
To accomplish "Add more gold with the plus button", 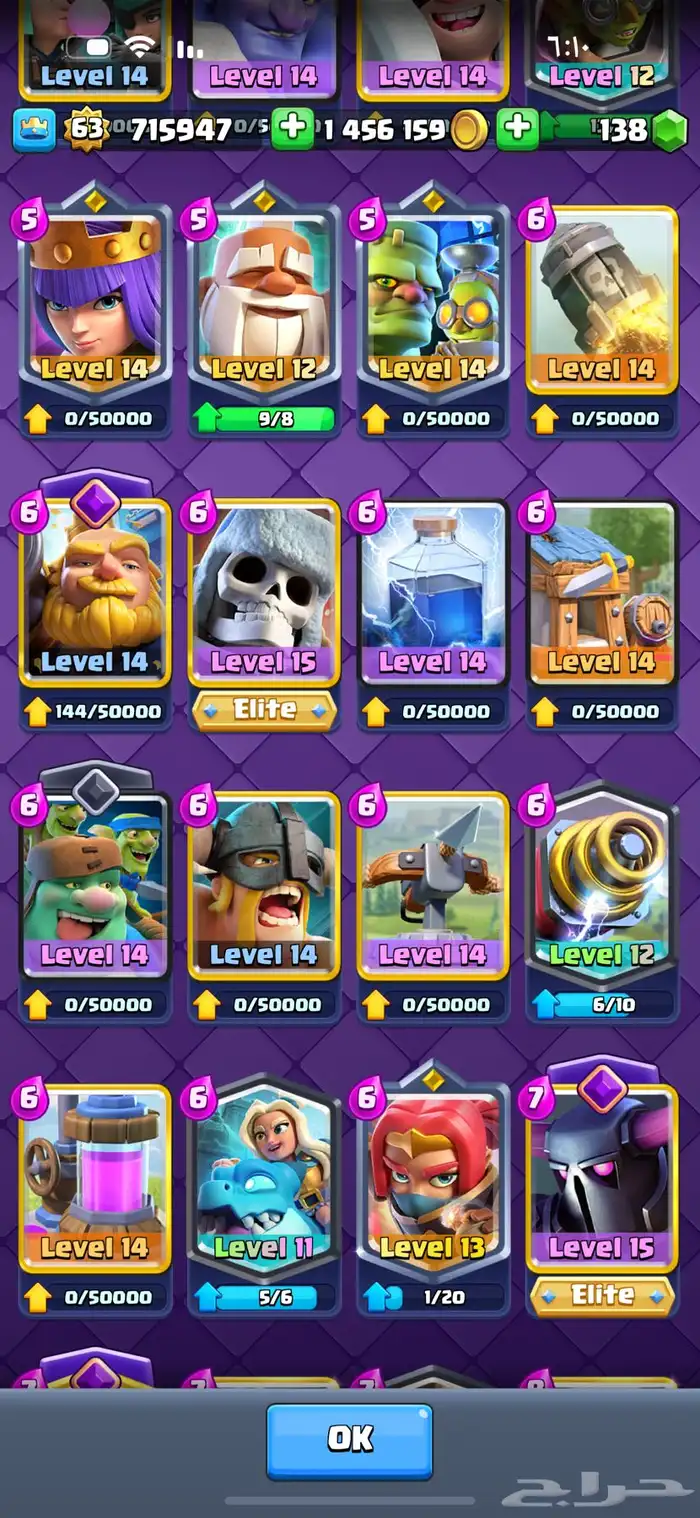I will [292, 129].
